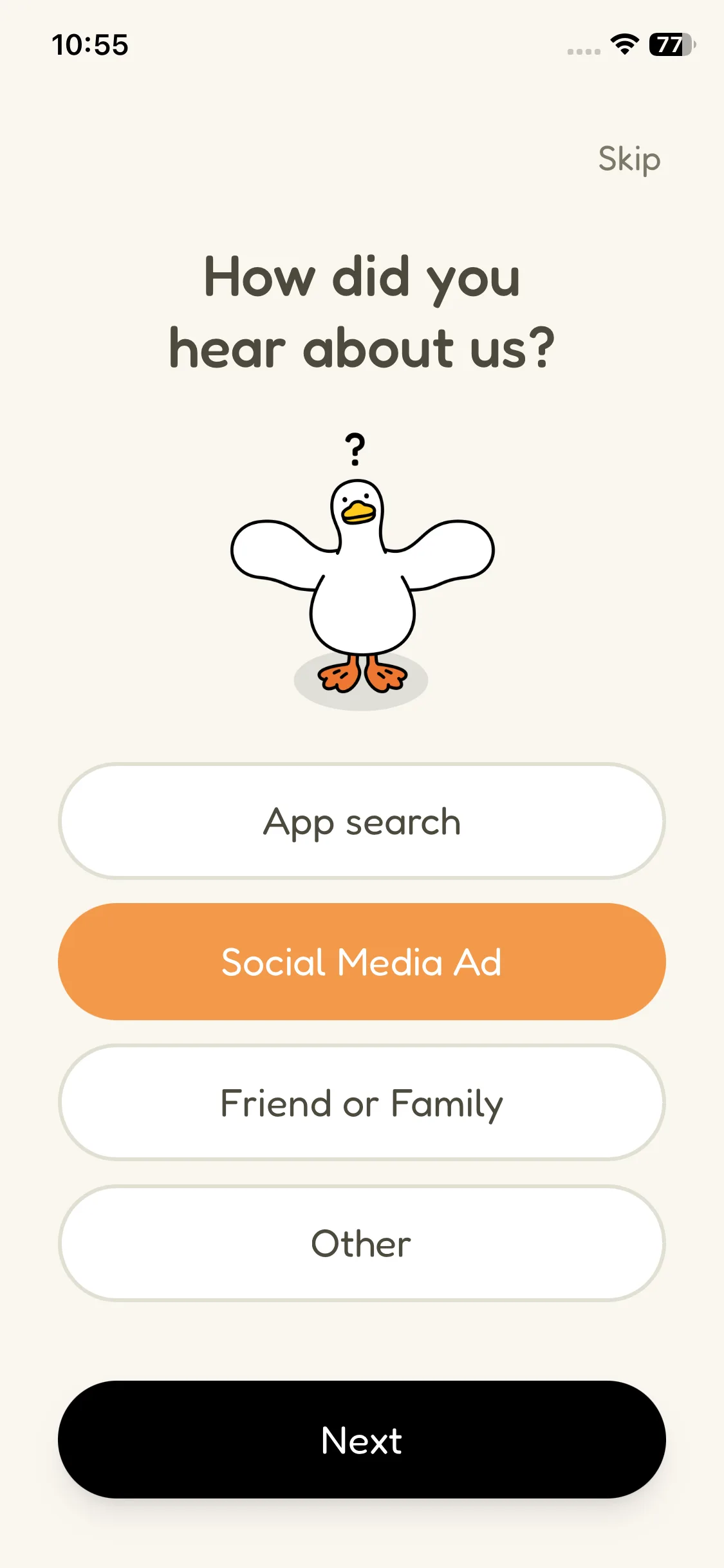Skip this survey question
Screen dimensions: 724x1568
[x=629, y=159]
